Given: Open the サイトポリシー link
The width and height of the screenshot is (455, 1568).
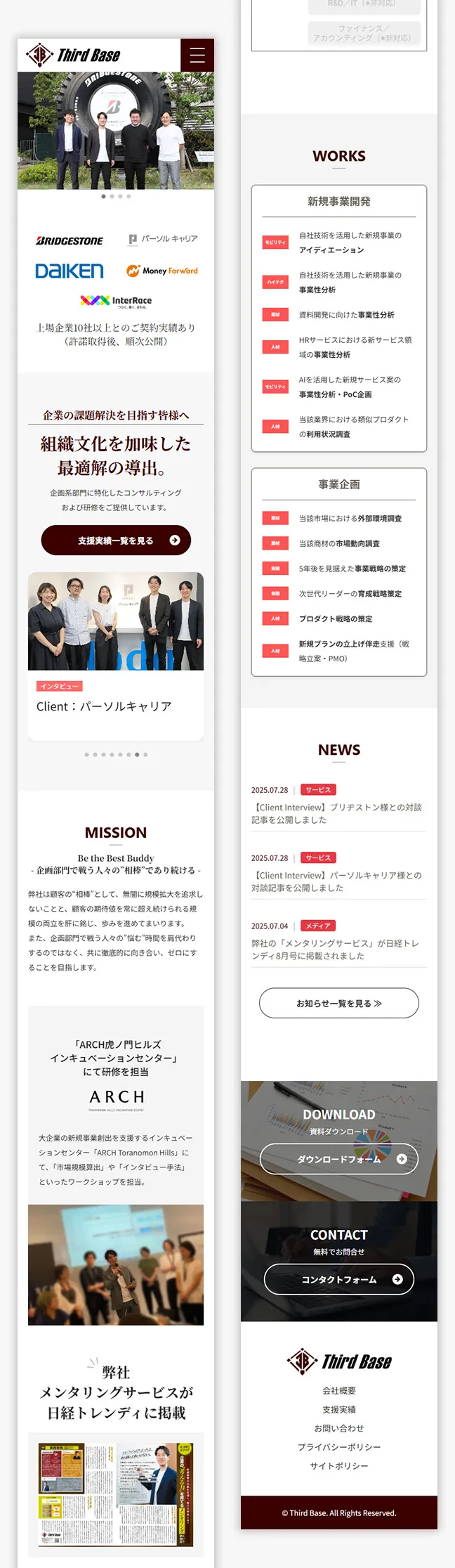Looking at the screenshot, I should tap(339, 1465).
